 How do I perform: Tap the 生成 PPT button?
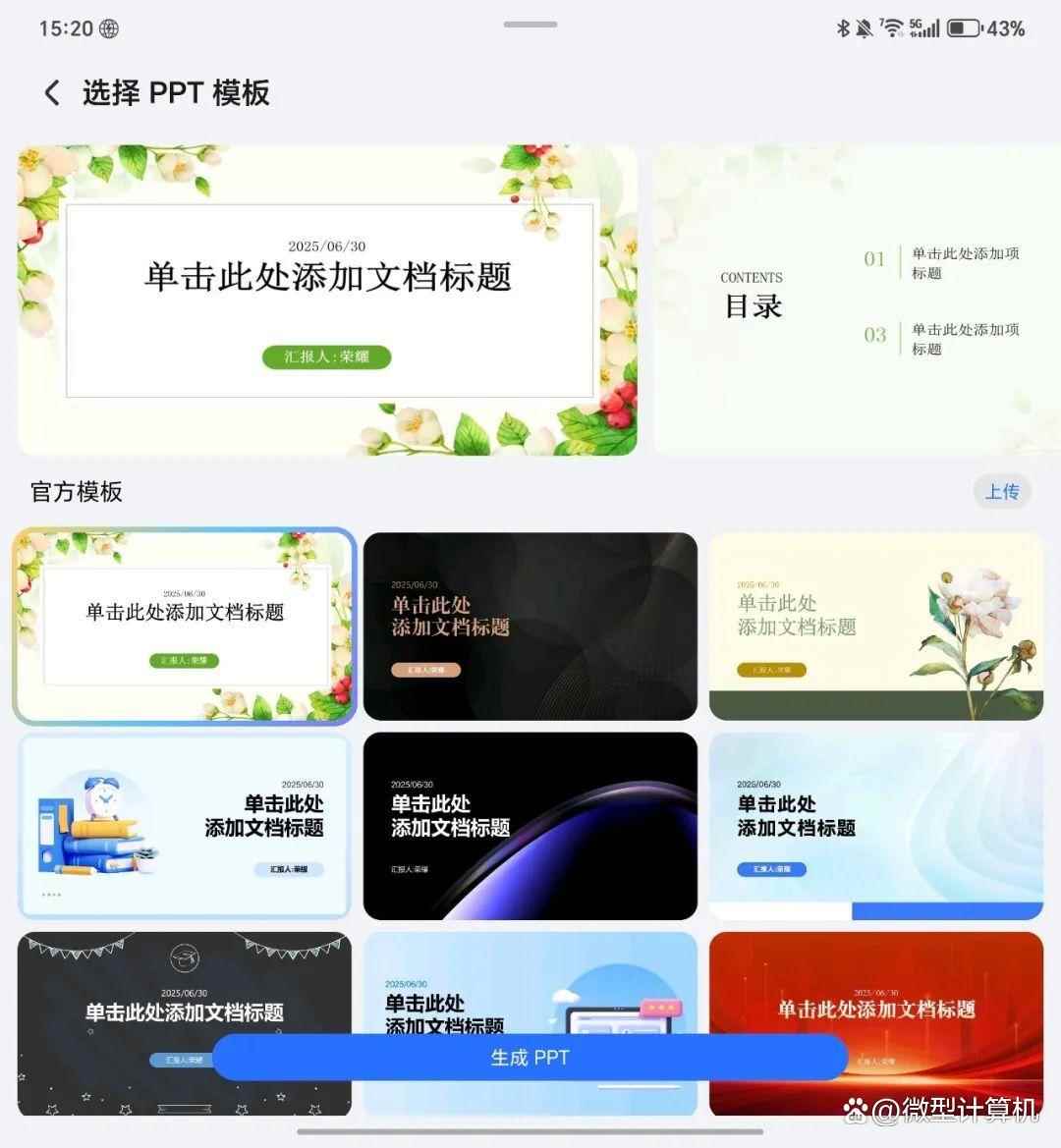(530, 1058)
